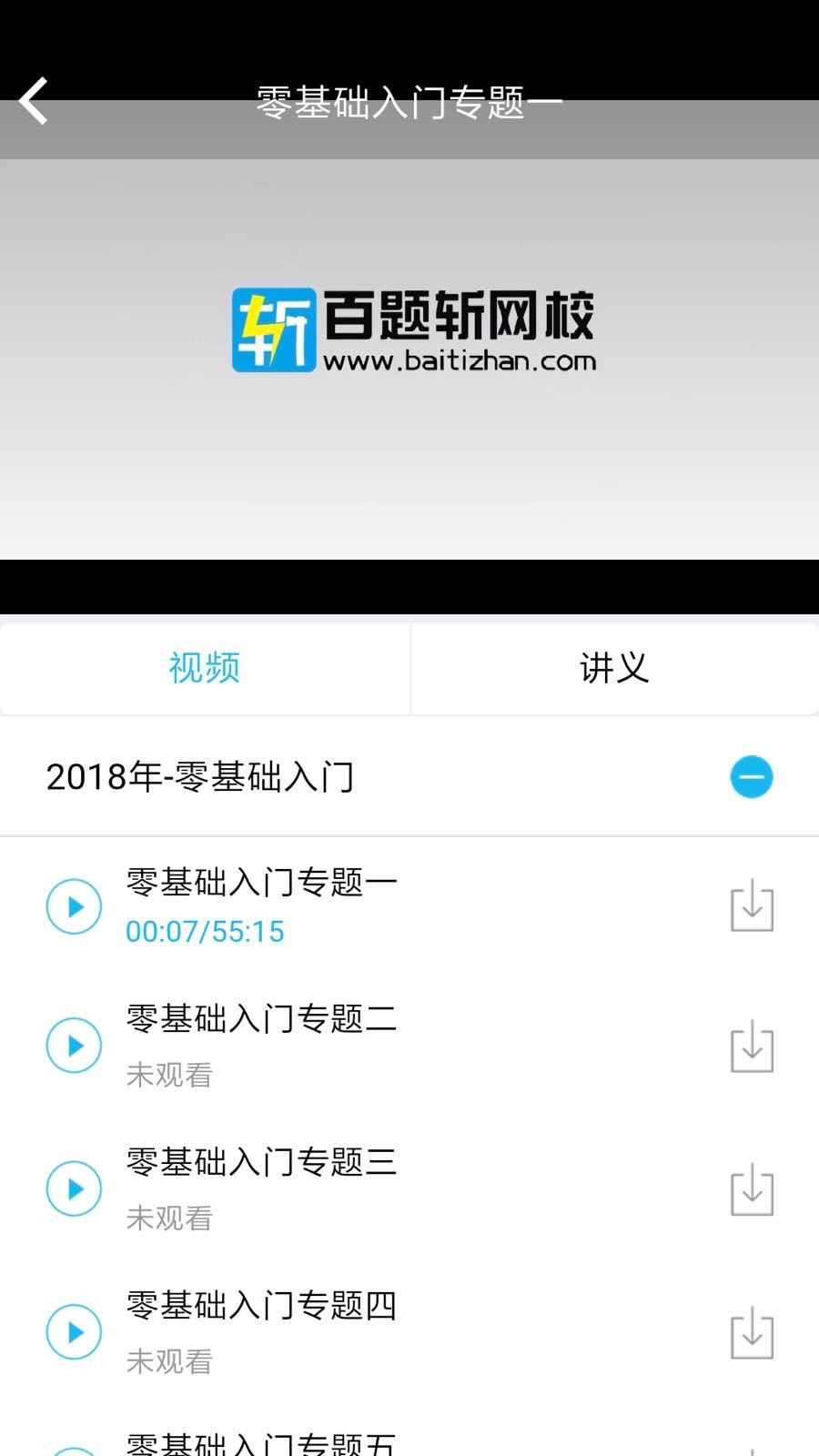This screenshot has width=819, height=1456.
Task: Download 零基础入门专题四 for offline viewing
Action: click(751, 1331)
